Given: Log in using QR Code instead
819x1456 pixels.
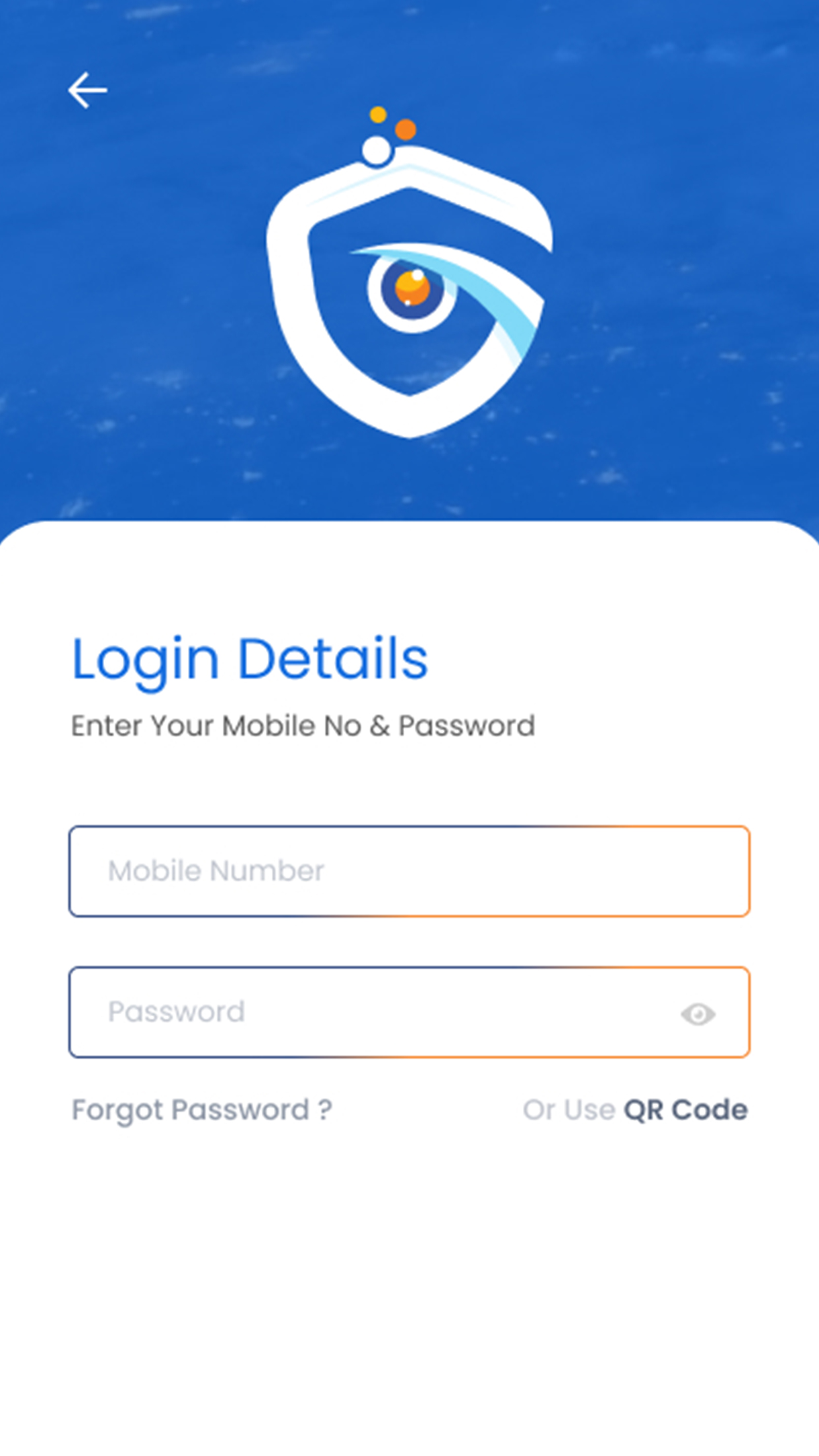Looking at the screenshot, I should [x=686, y=1110].
